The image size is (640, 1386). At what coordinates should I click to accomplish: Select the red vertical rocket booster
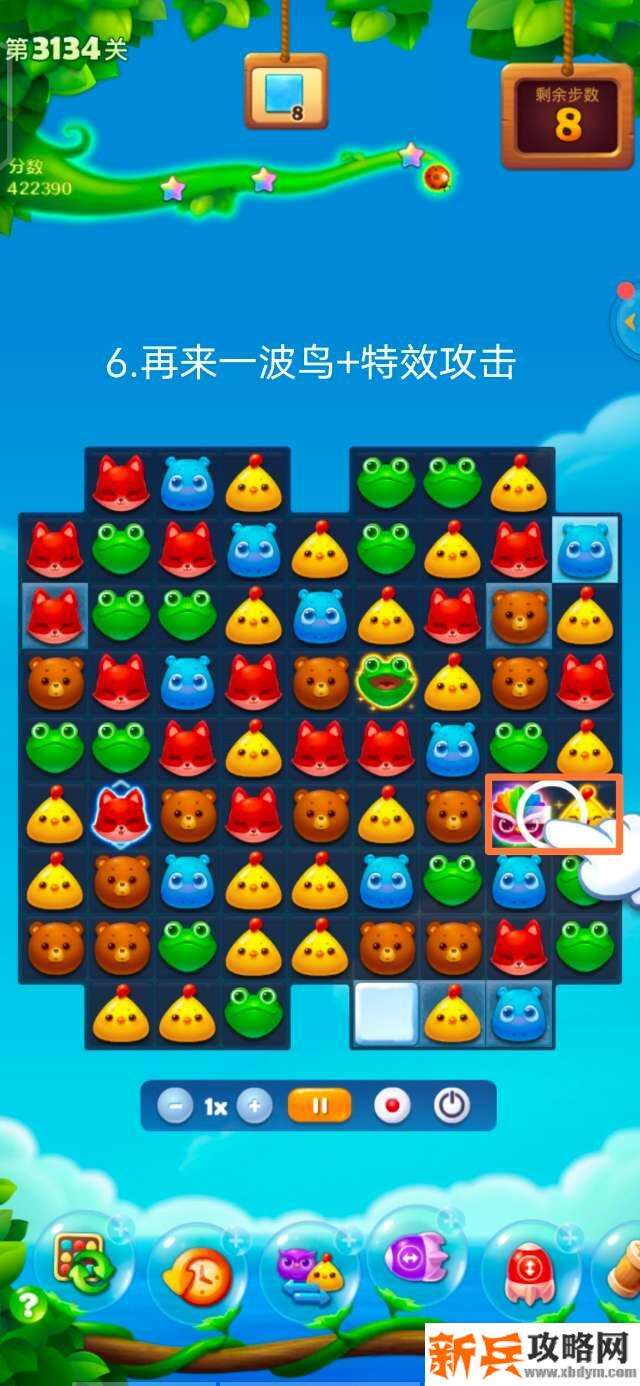coord(529,1270)
